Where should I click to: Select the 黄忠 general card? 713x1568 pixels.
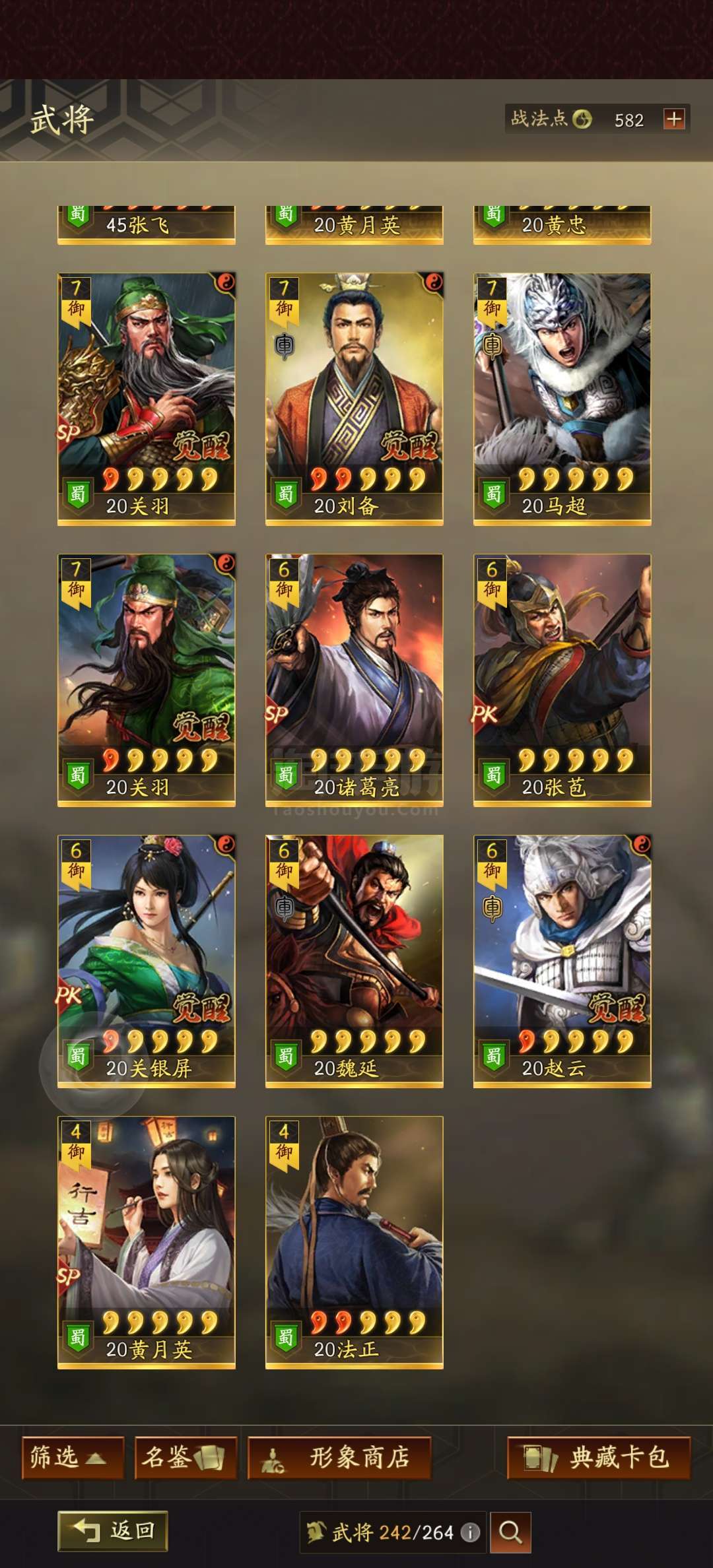coord(562,225)
